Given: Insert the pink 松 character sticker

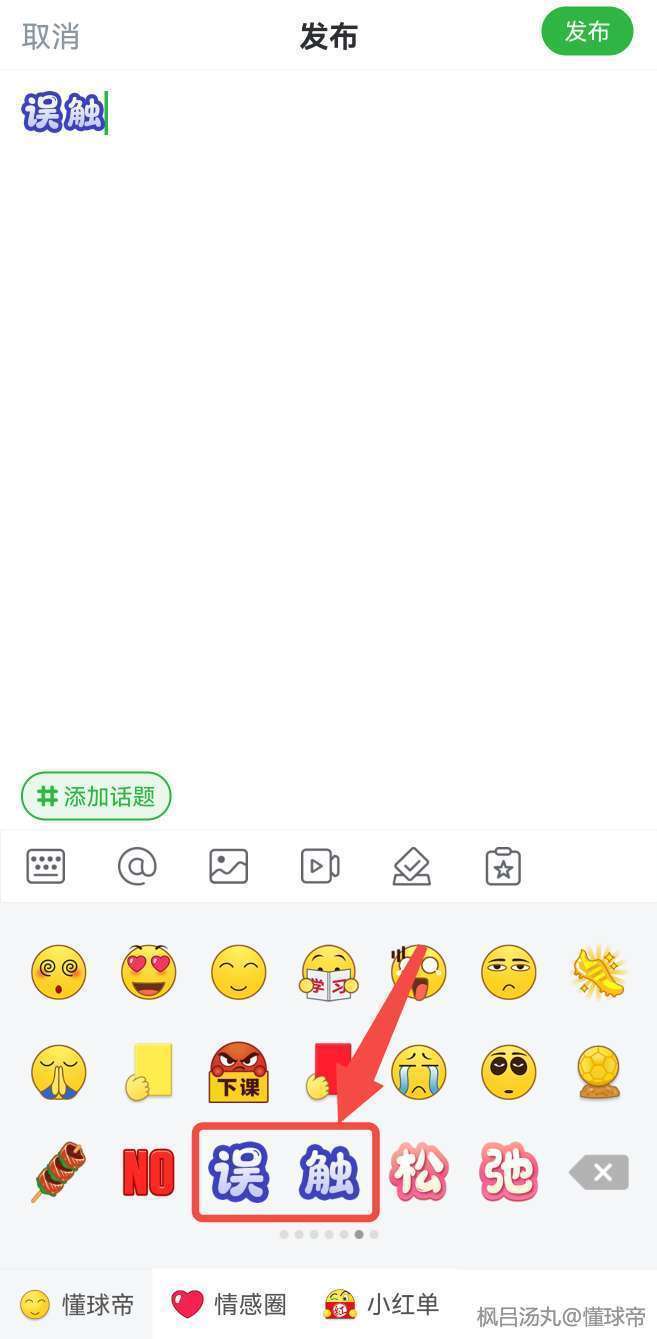Looking at the screenshot, I should coord(418,1172).
